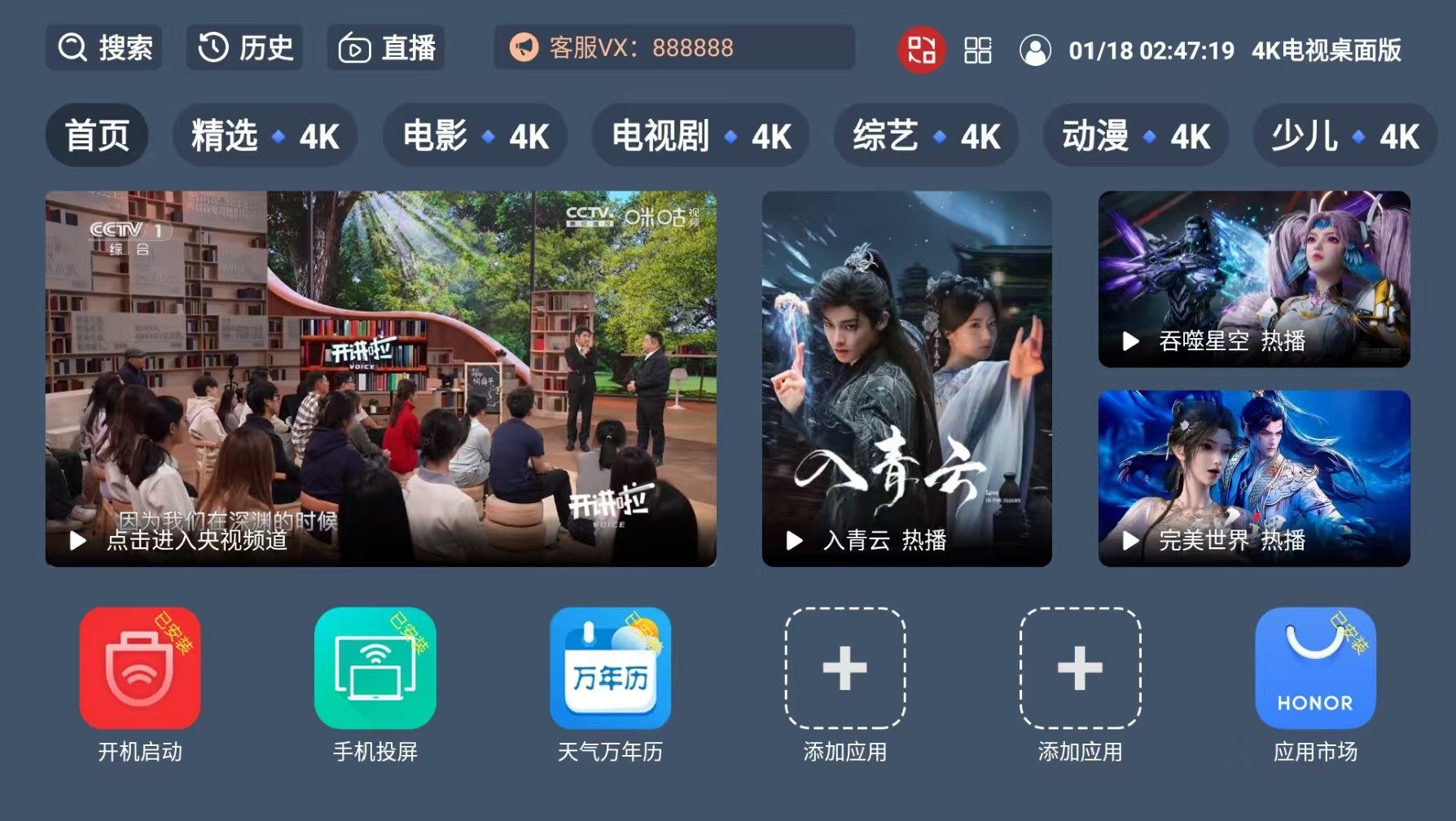The image size is (1456, 821).
Task: Open the HONOR 应用市场 app
Action: 1315,668
